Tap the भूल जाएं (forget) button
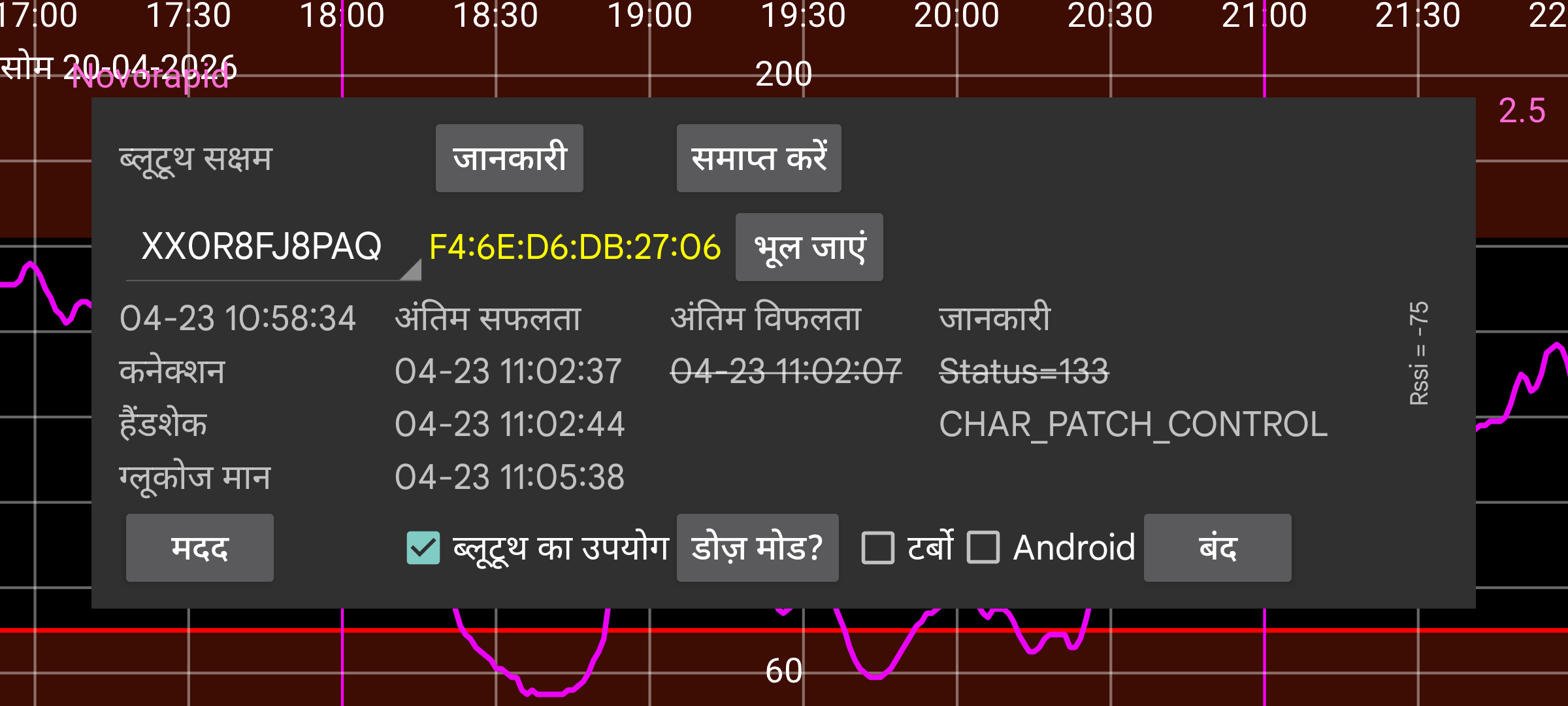This screenshot has height=706, width=1568. [x=809, y=248]
